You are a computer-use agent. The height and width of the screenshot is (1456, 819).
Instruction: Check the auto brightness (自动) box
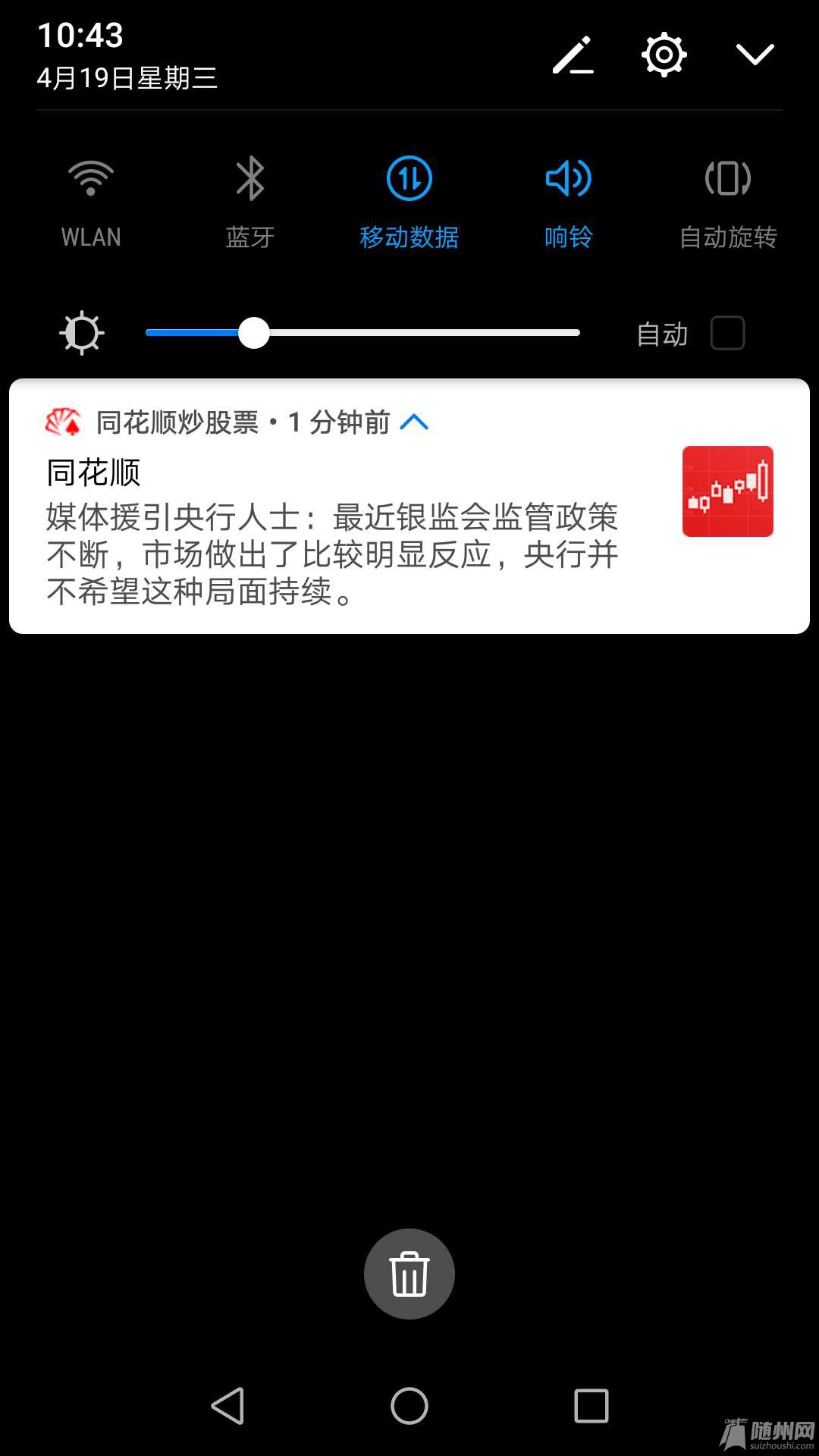[x=727, y=333]
